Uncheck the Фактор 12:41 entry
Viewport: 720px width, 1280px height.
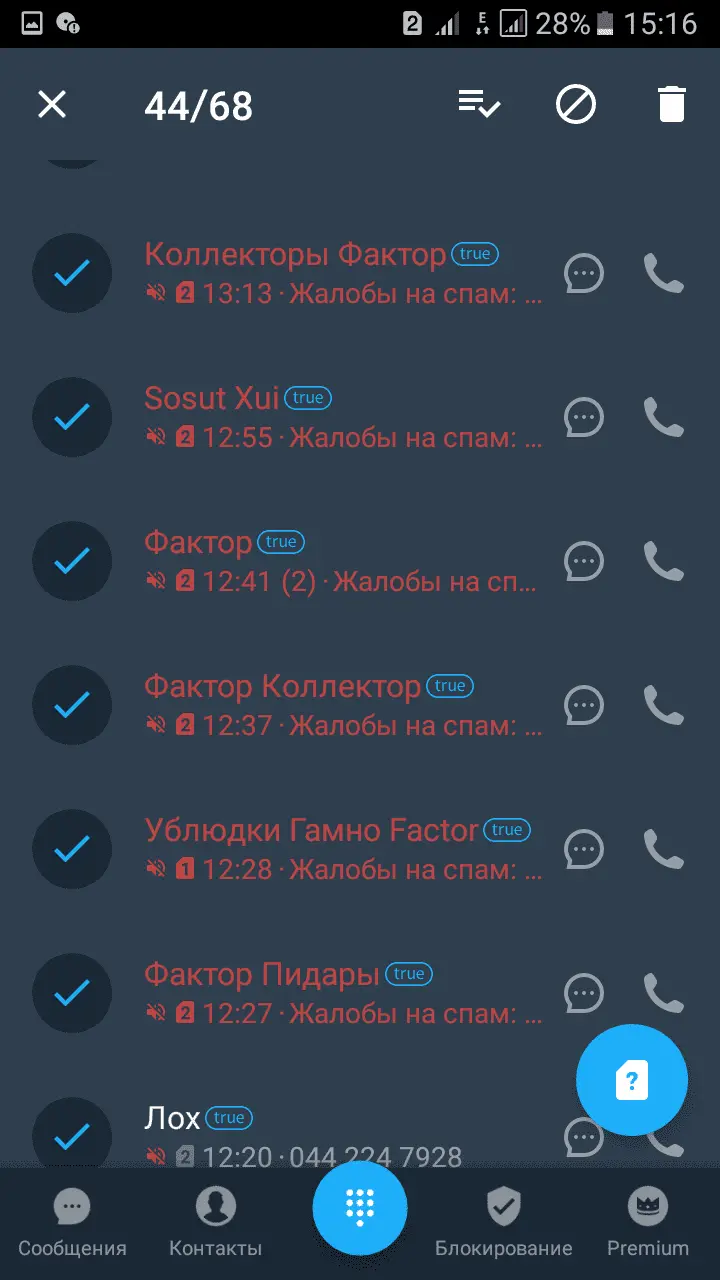(72, 561)
